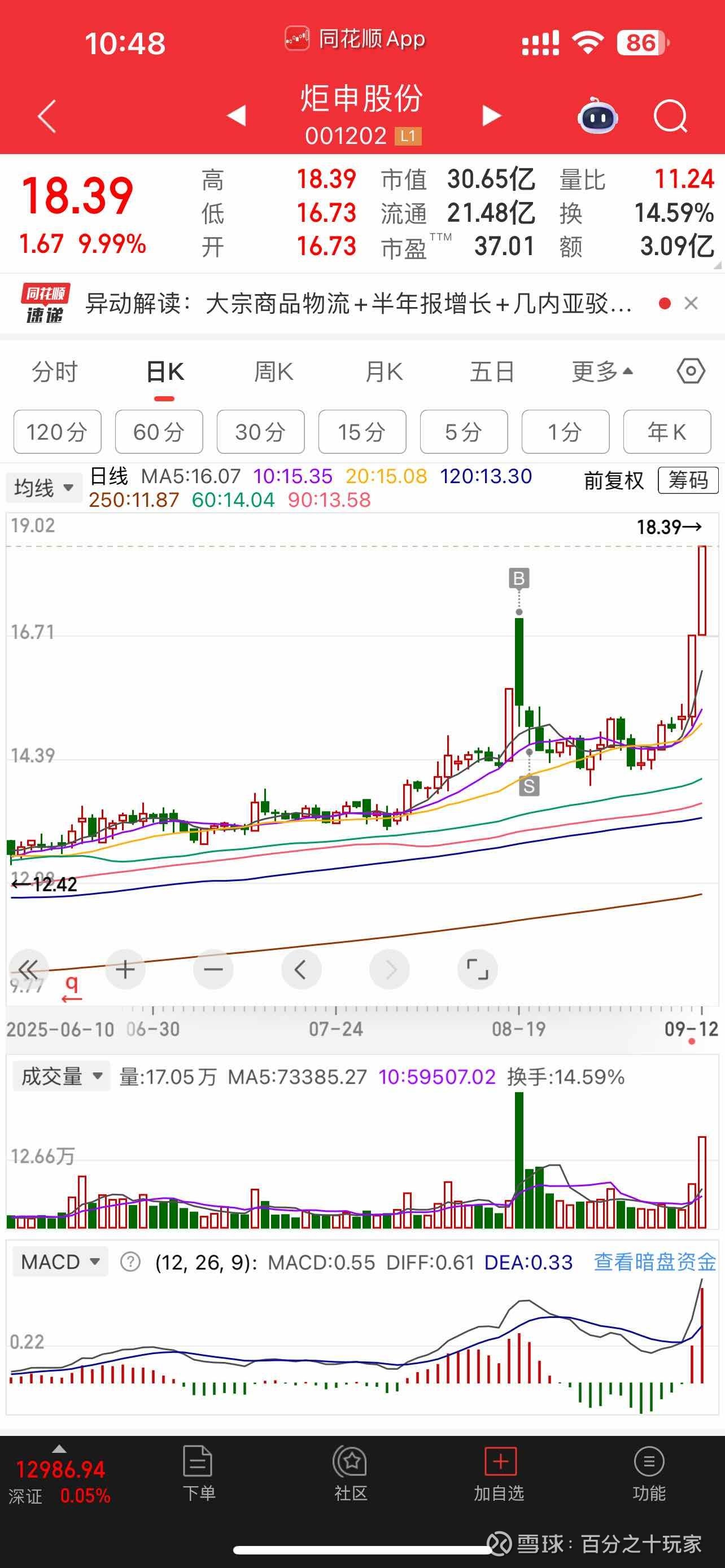
Task: Expand the 更多 chart period menu
Action: point(601,371)
